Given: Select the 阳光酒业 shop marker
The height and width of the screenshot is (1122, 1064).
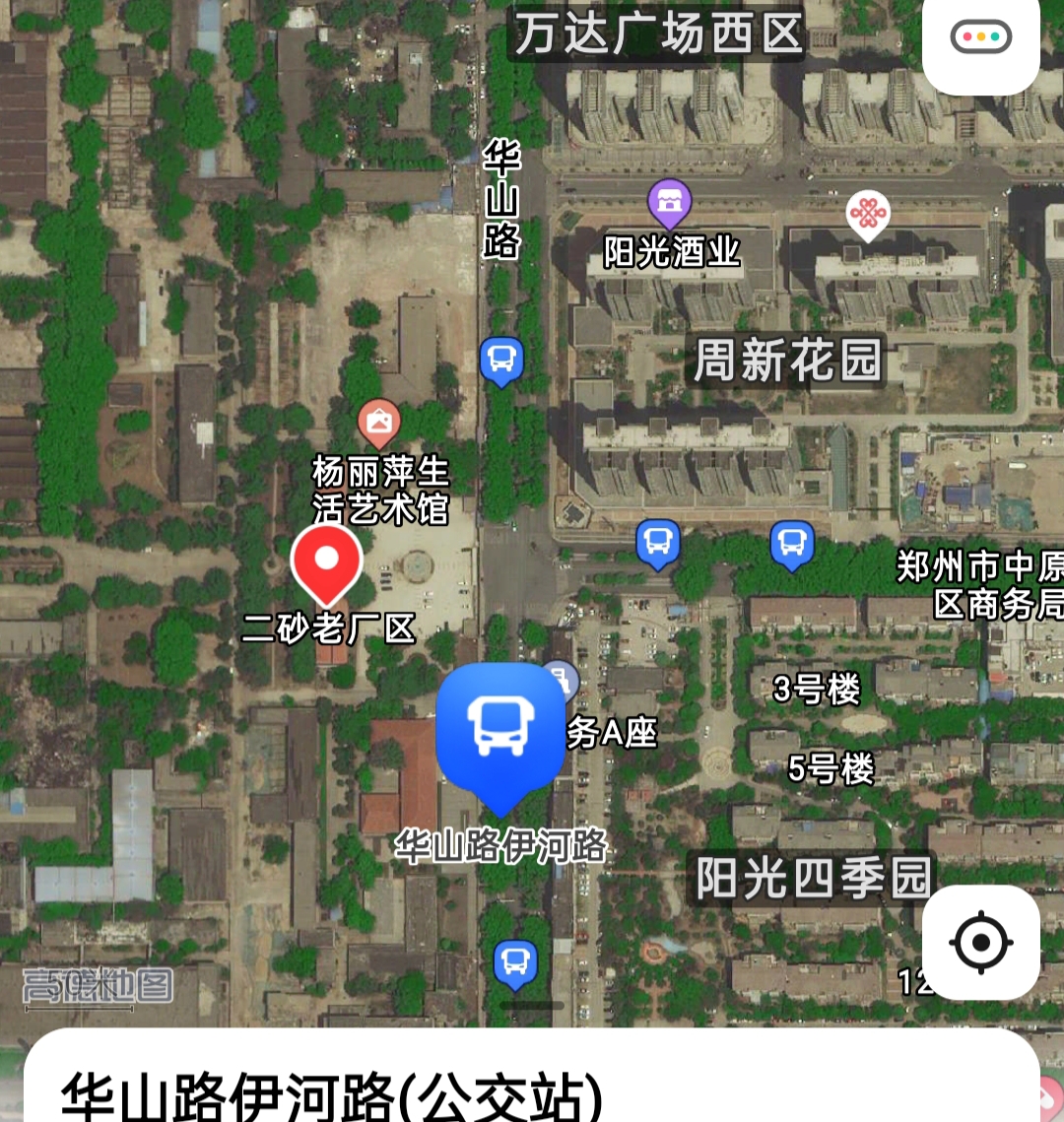Looking at the screenshot, I should coord(670,202).
